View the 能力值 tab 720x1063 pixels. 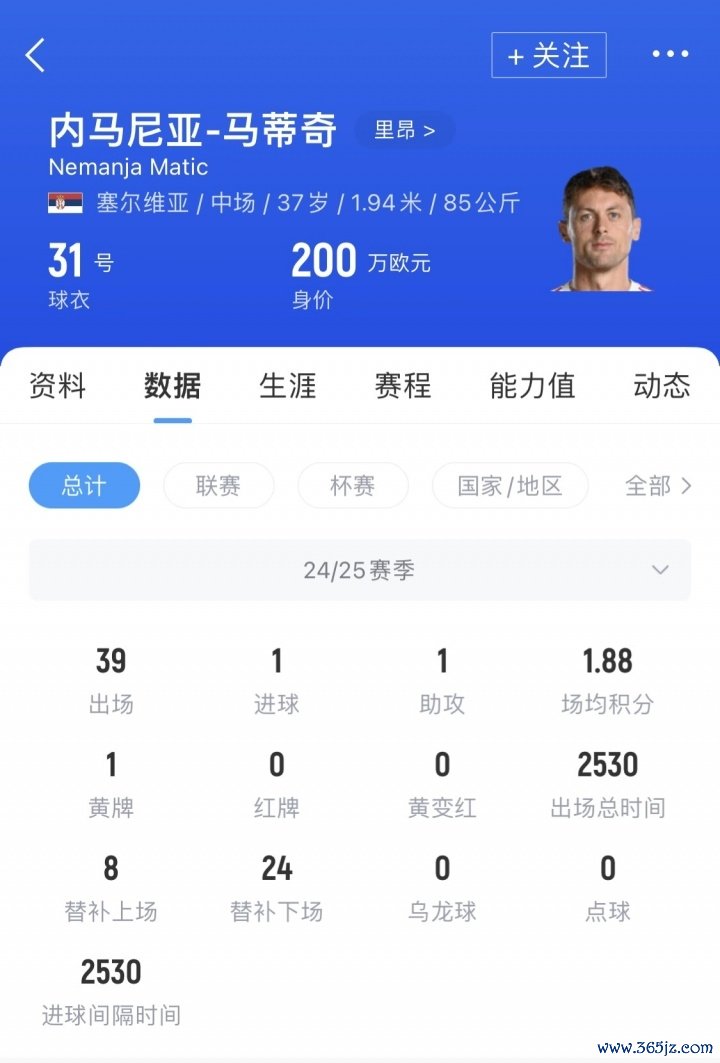(532, 386)
